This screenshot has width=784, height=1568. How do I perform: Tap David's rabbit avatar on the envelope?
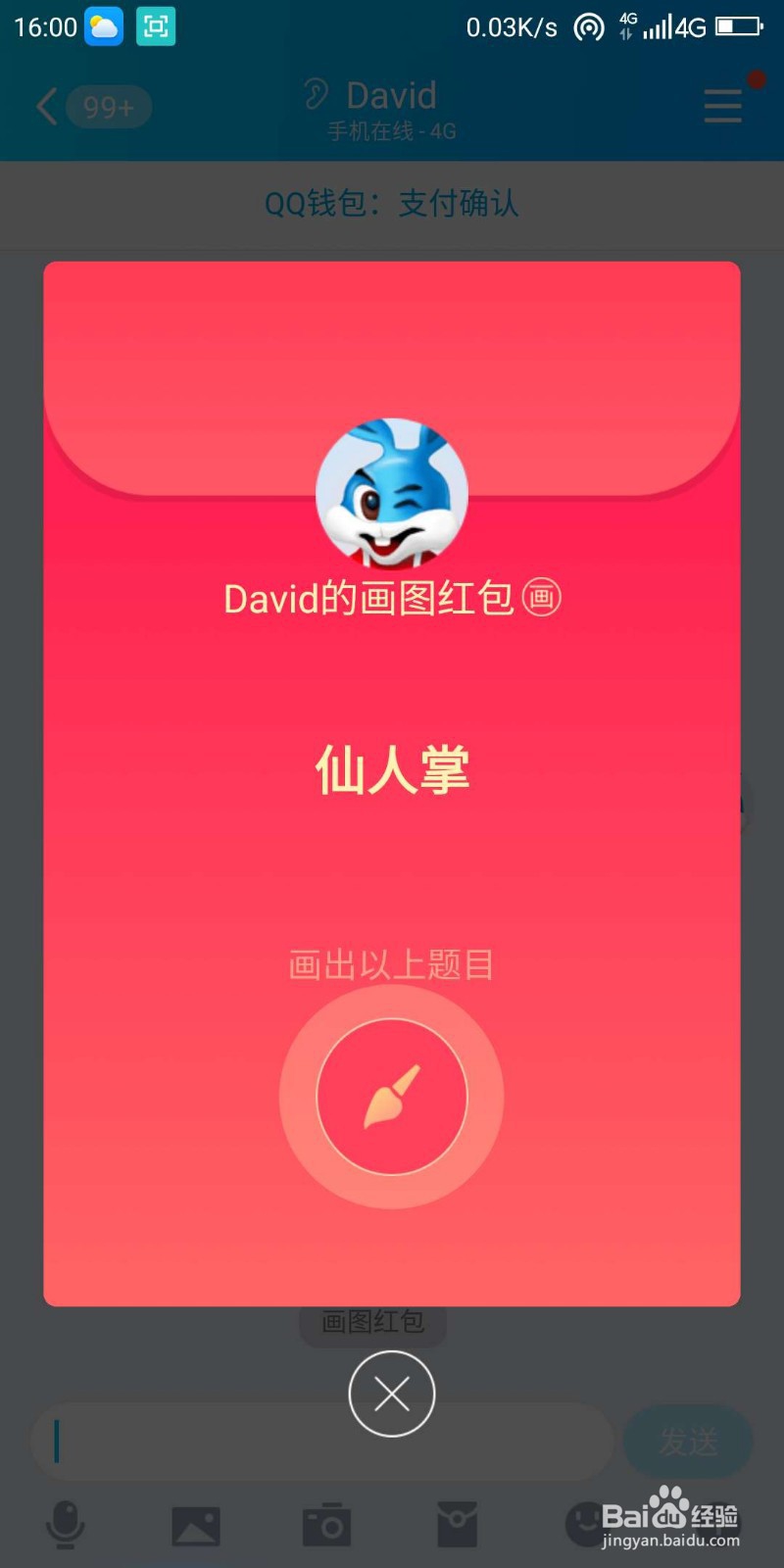[392, 493]
